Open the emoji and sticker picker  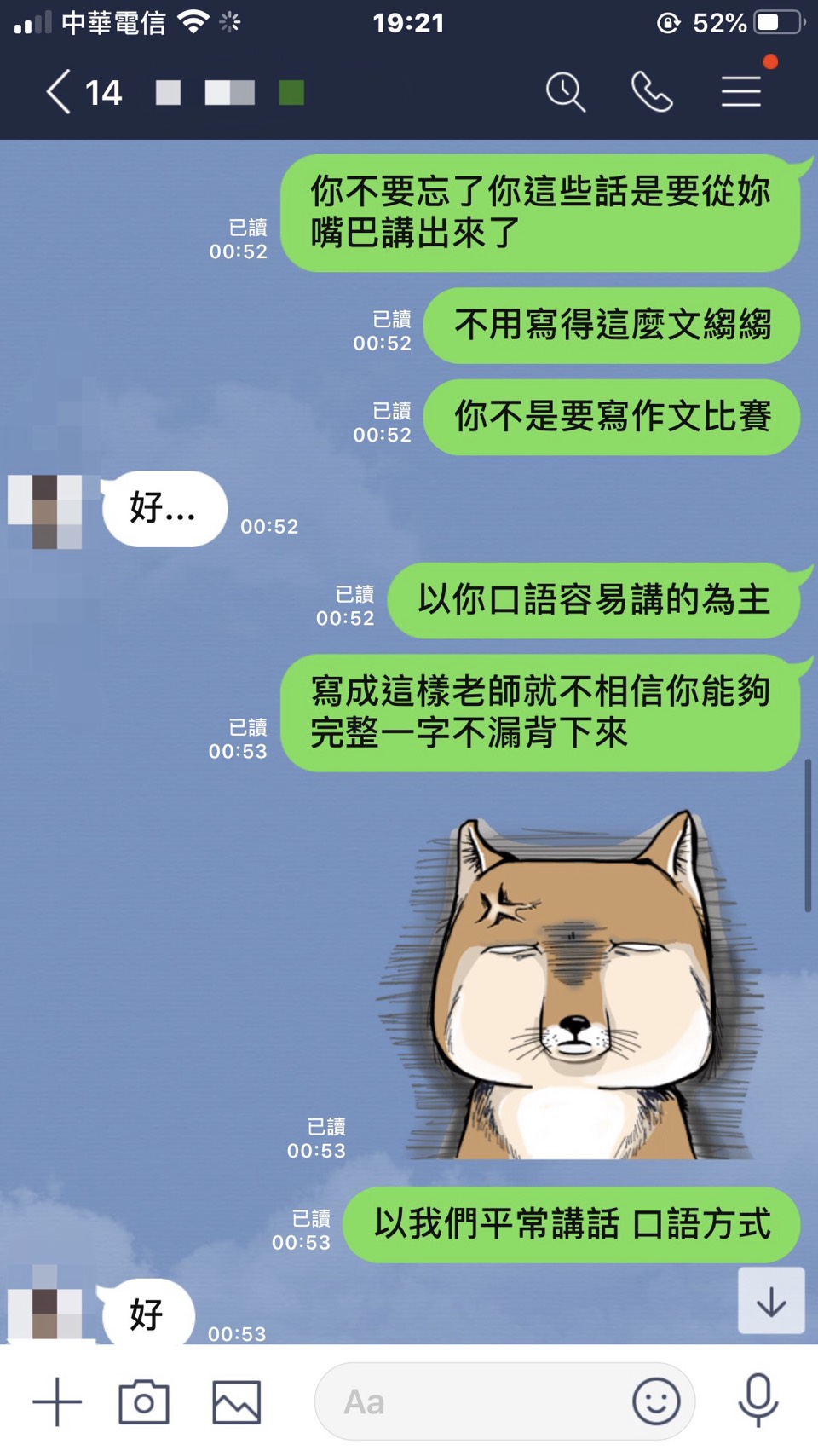656,1401
